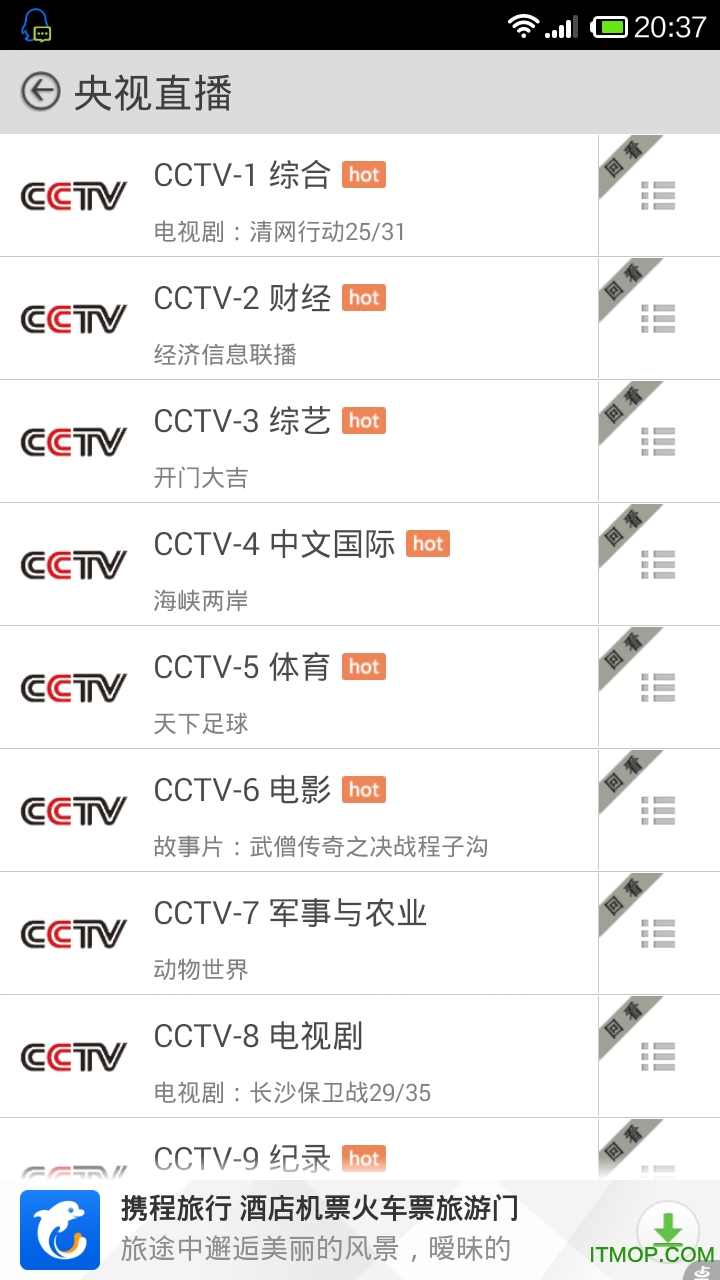Open the replay schedule for CCTV-5 体育

(x=659, y=687)
